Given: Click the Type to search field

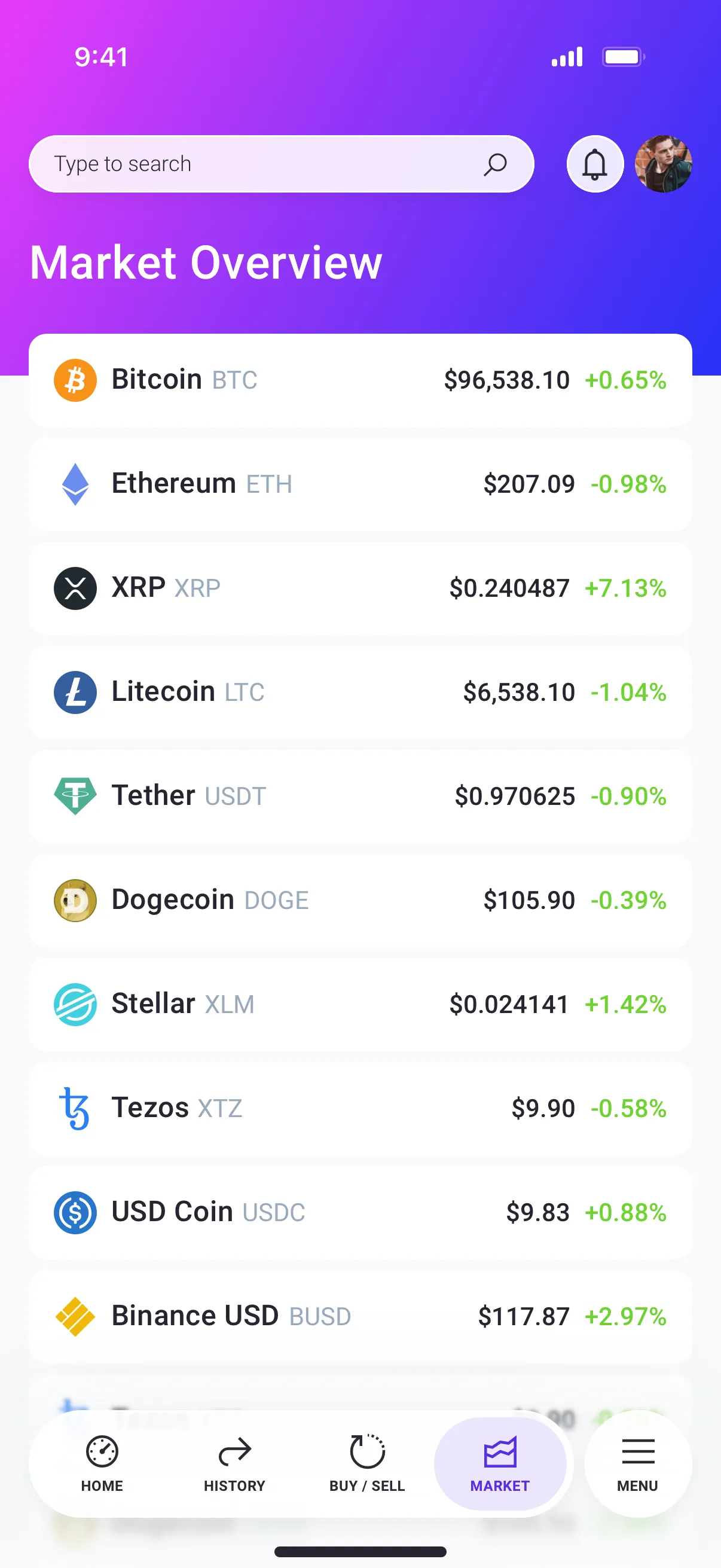Looking at the screenshot, I should pos(243,164).
